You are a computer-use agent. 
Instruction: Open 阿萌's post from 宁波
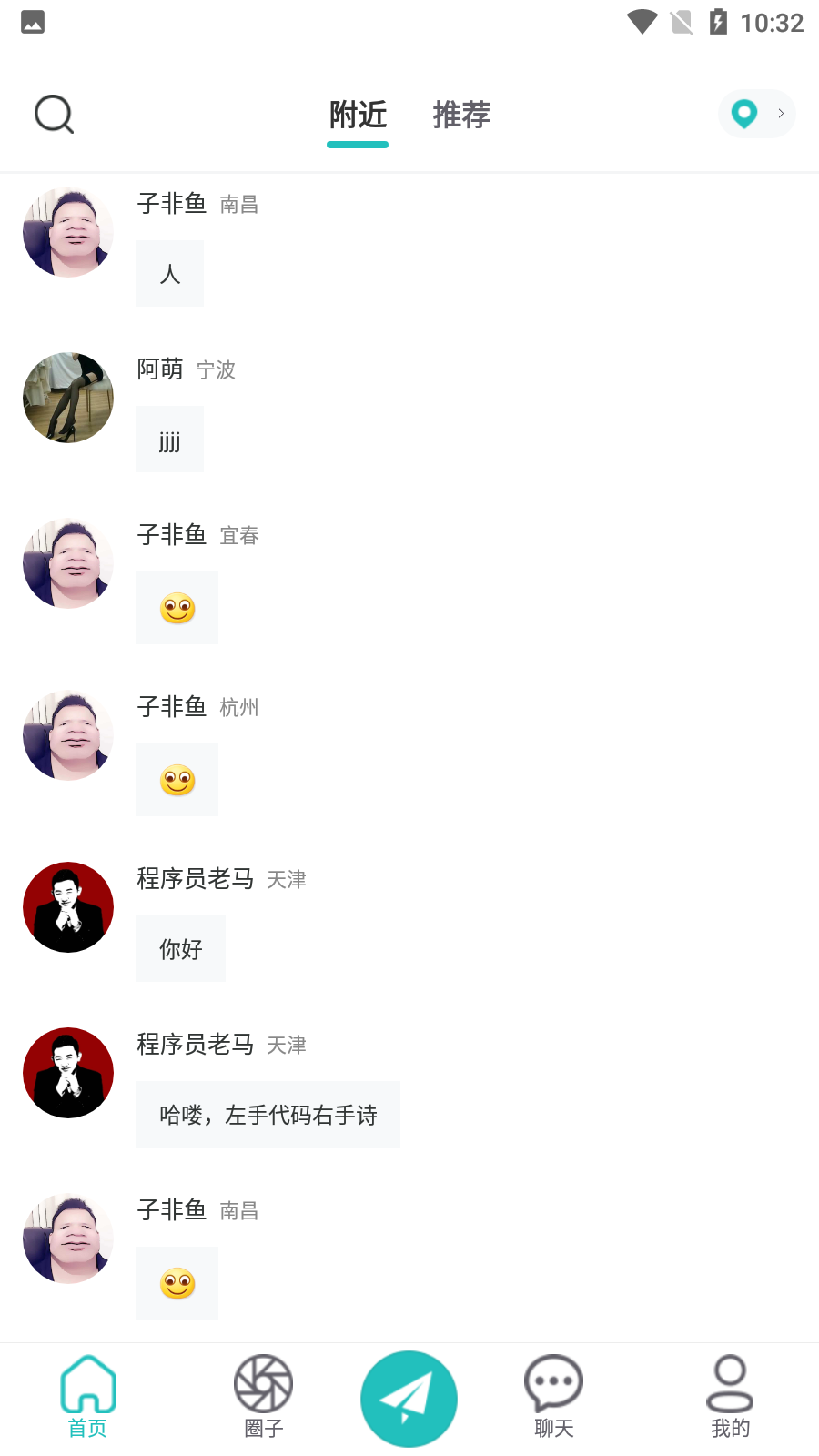(x=170, y=440)
